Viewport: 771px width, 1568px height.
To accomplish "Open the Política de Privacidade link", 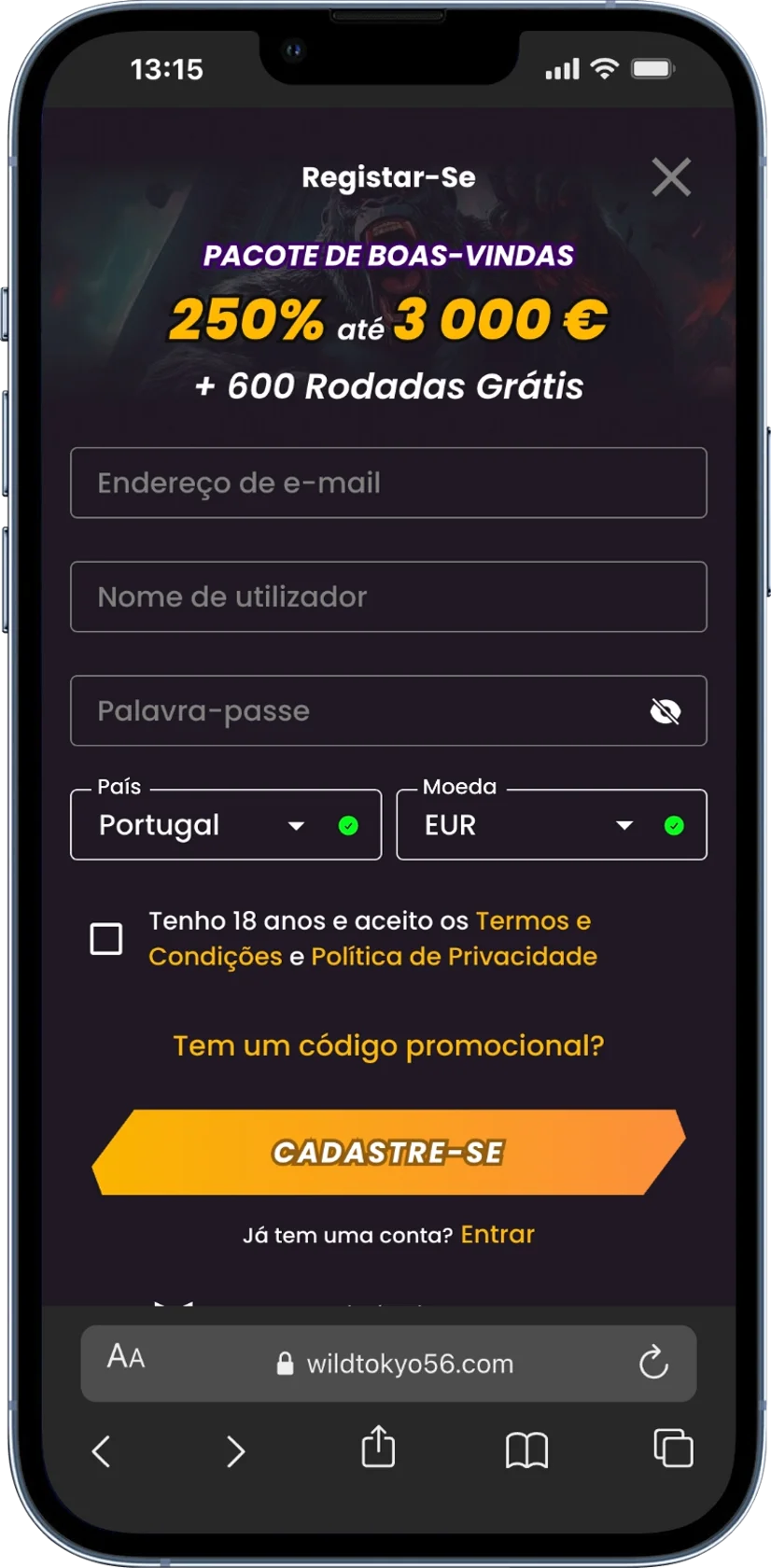I will [454, 957].
